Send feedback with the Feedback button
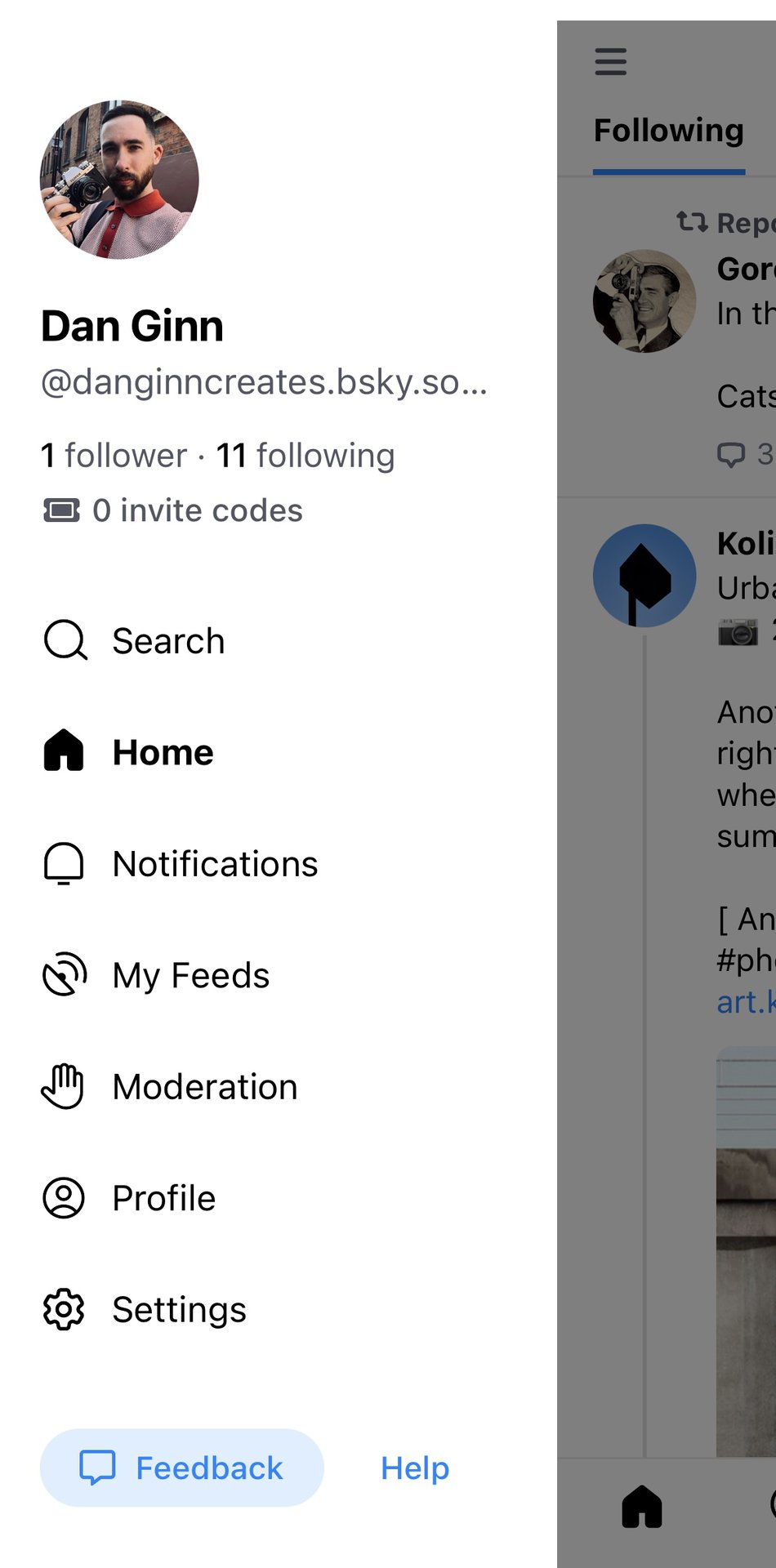776x1568 pixels. [x=181, y=1468]
